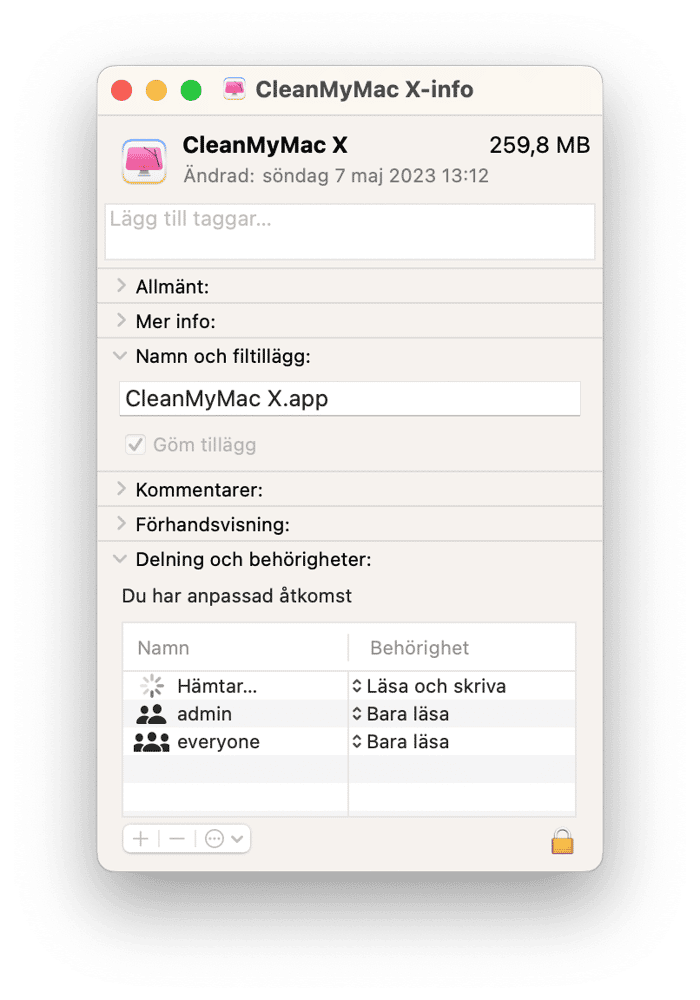Expand the Allmänt section

(121, 287)
